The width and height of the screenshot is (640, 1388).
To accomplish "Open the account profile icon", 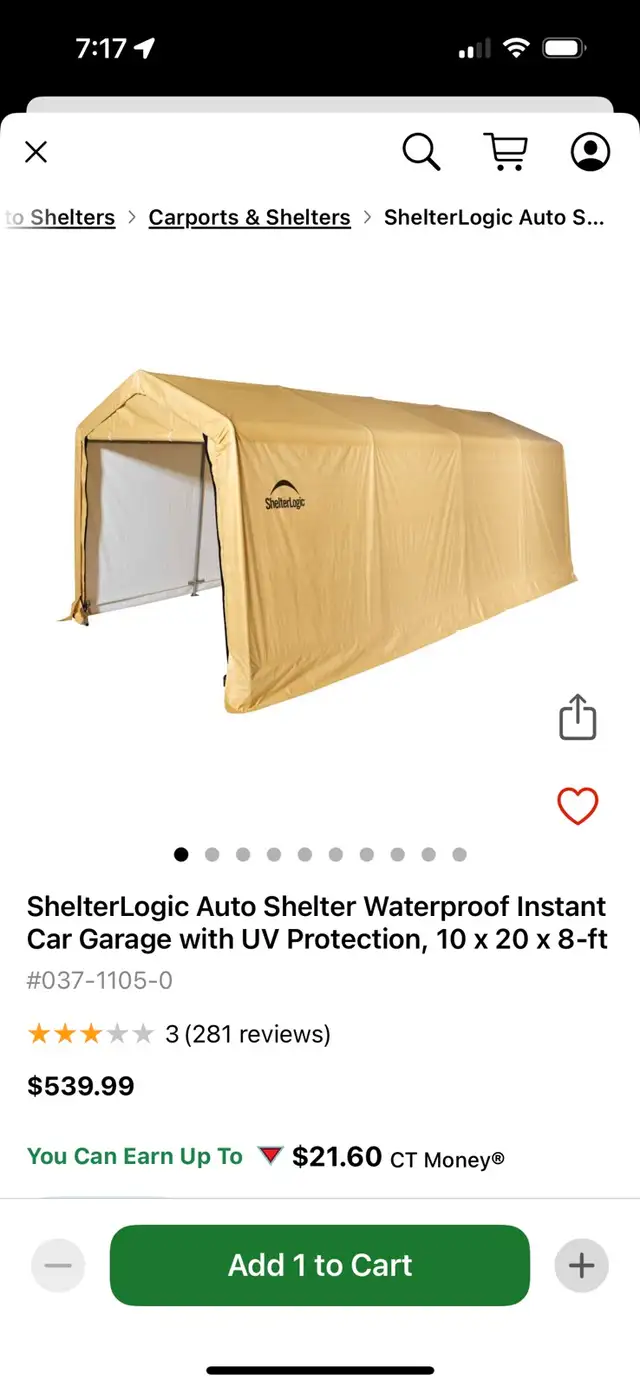I will 590,152.
